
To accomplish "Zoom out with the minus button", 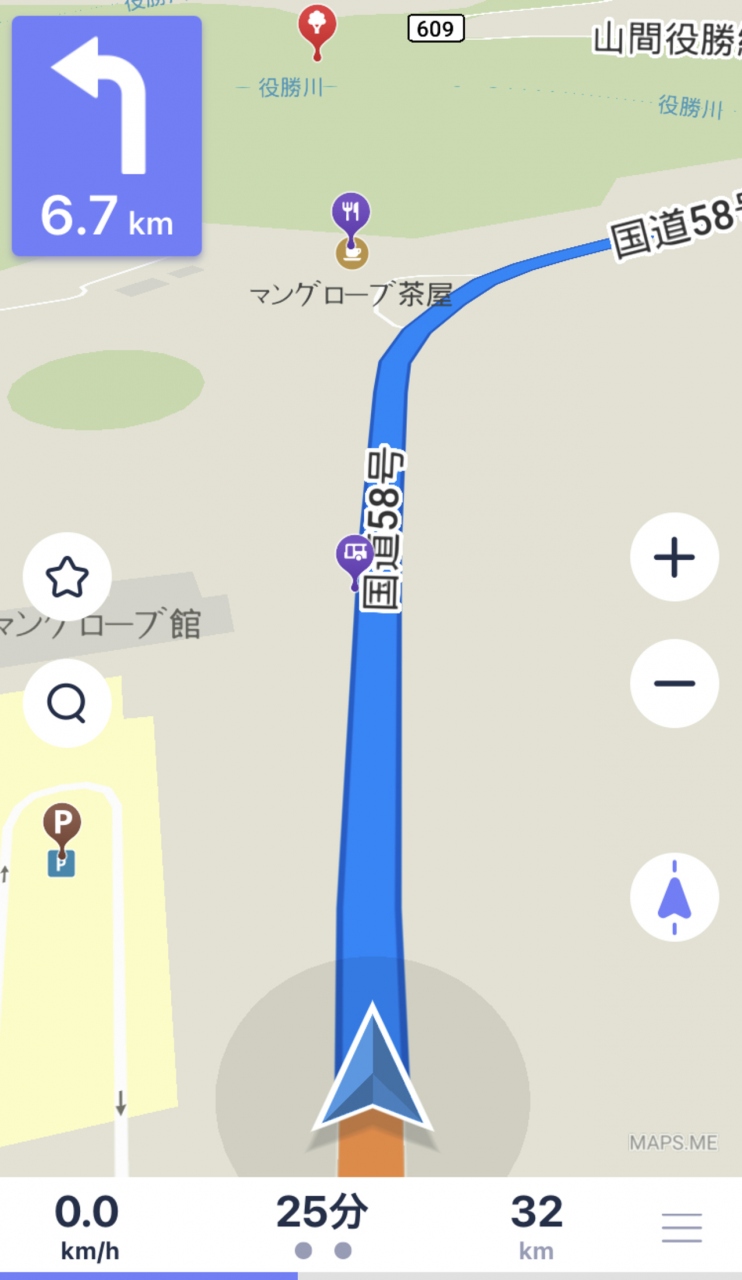I will [x=674, y=683].
